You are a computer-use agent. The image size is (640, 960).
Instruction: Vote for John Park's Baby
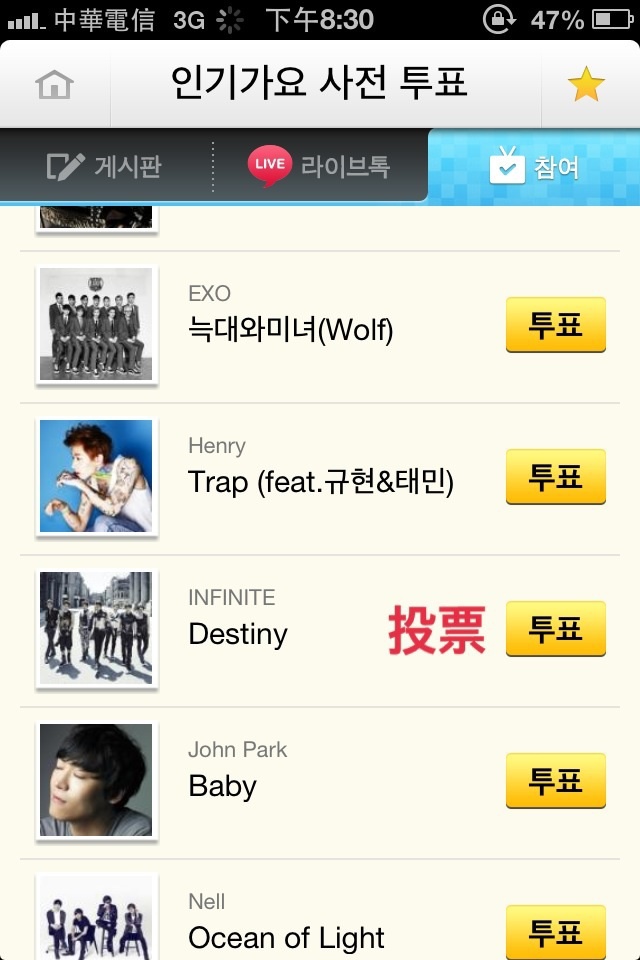pos(555,781)
